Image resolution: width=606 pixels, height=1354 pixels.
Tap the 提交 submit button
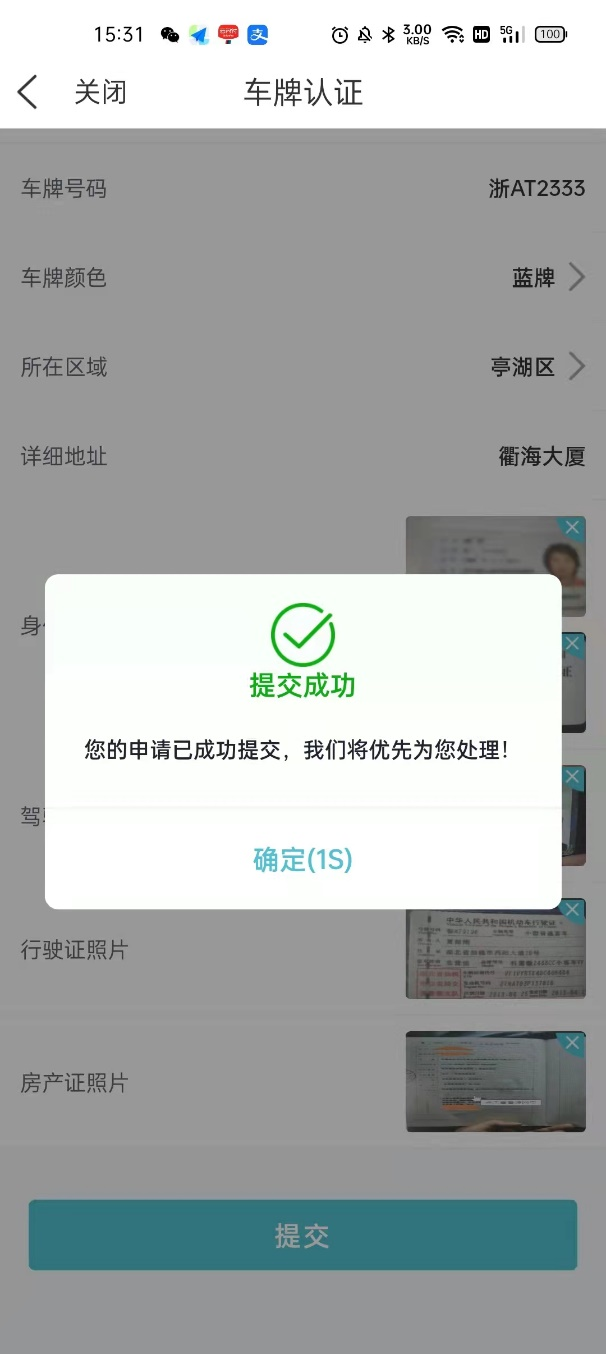pos(303,1235)
